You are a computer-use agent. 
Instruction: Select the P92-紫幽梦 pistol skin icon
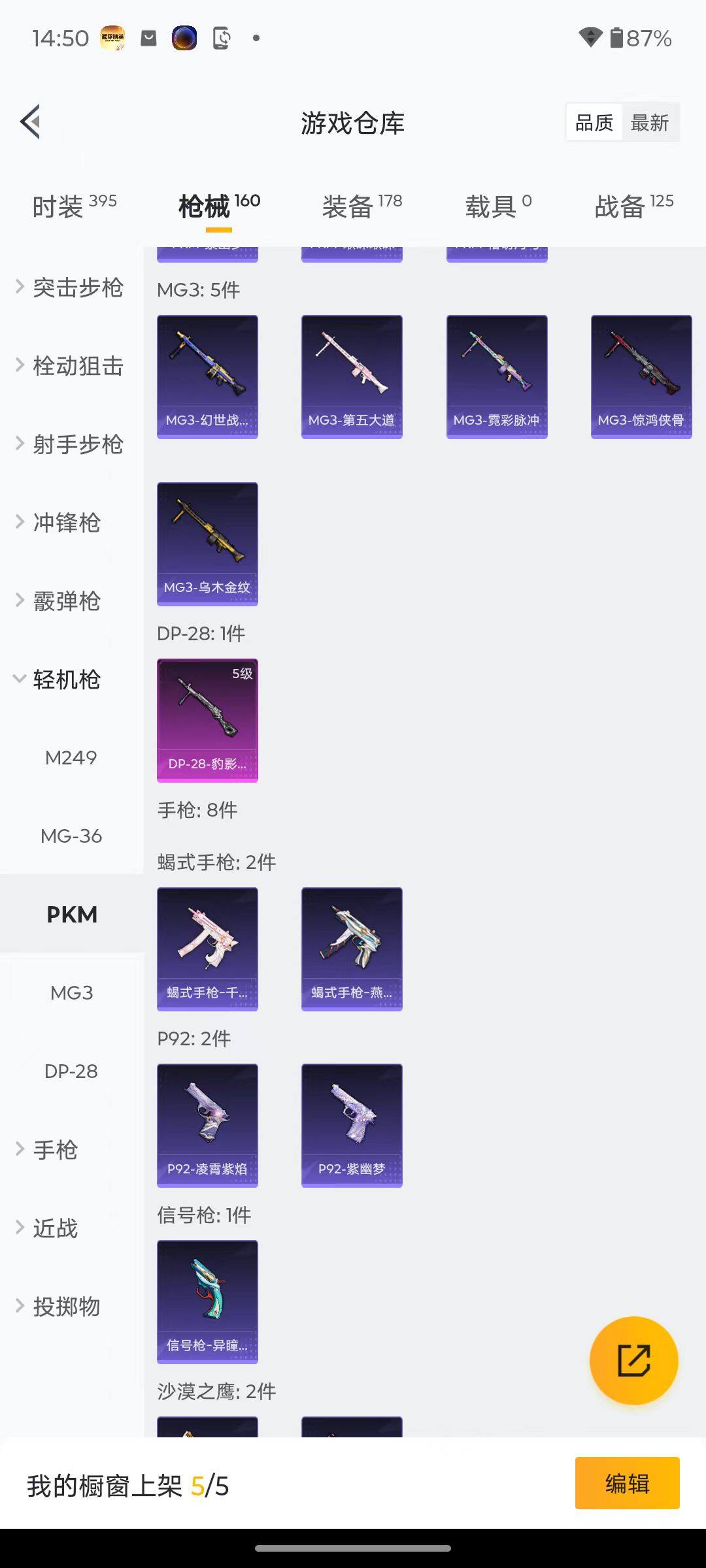[352, 1125]
